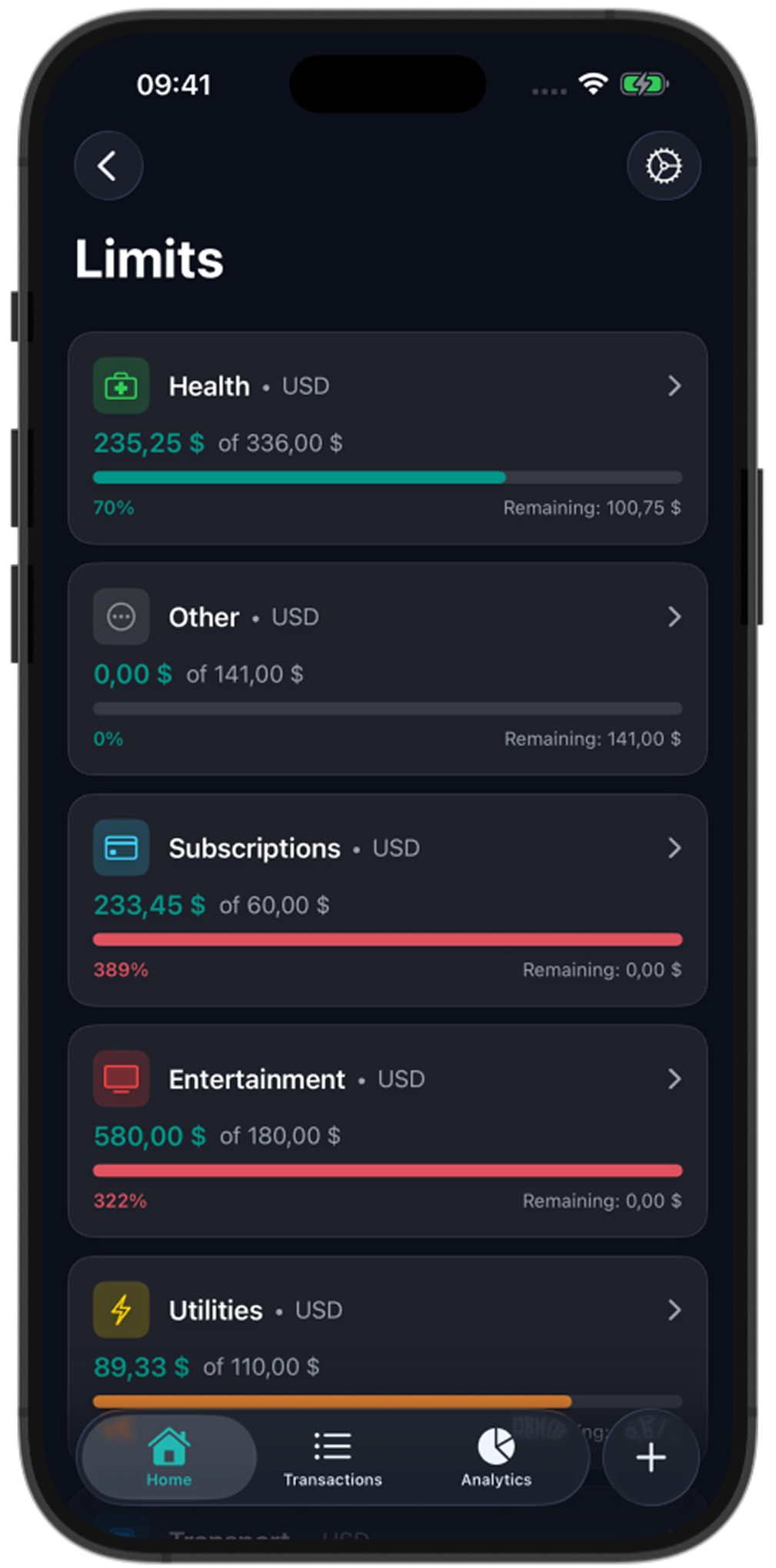Open the Analytics tab
The height and width of the screenshot is (1568, 776).
(496, 1456)
